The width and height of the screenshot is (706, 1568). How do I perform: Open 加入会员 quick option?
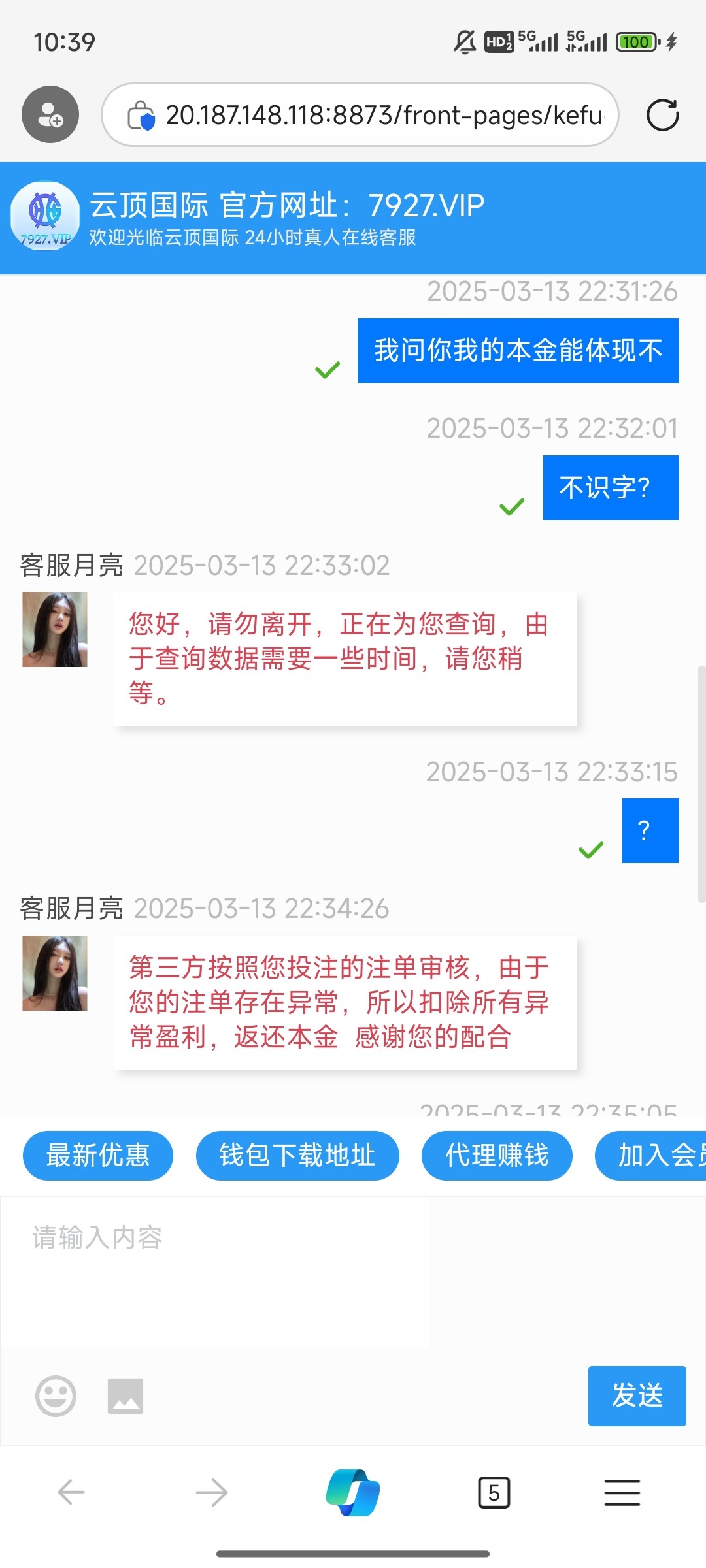pos(654,1155)
